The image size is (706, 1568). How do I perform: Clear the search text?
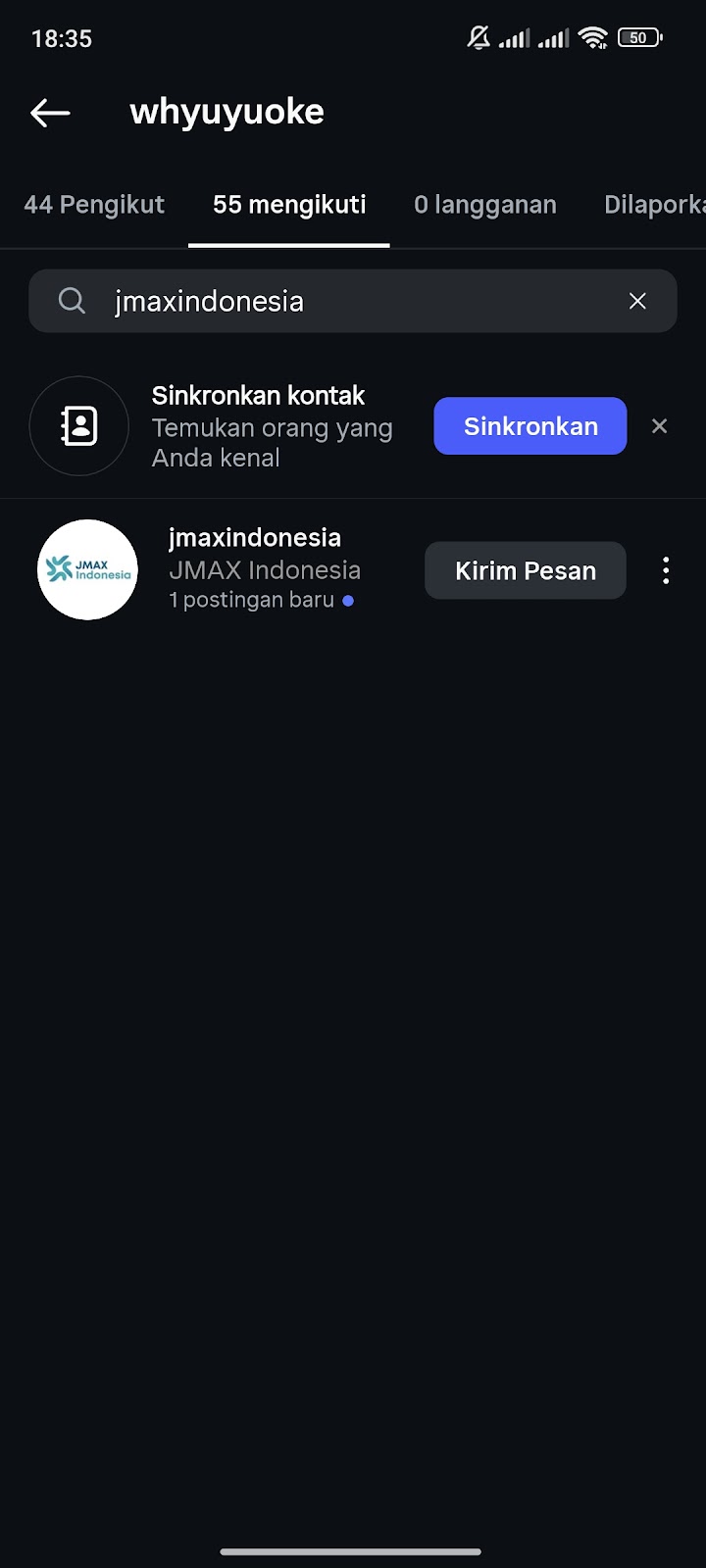tap(637, 301)
